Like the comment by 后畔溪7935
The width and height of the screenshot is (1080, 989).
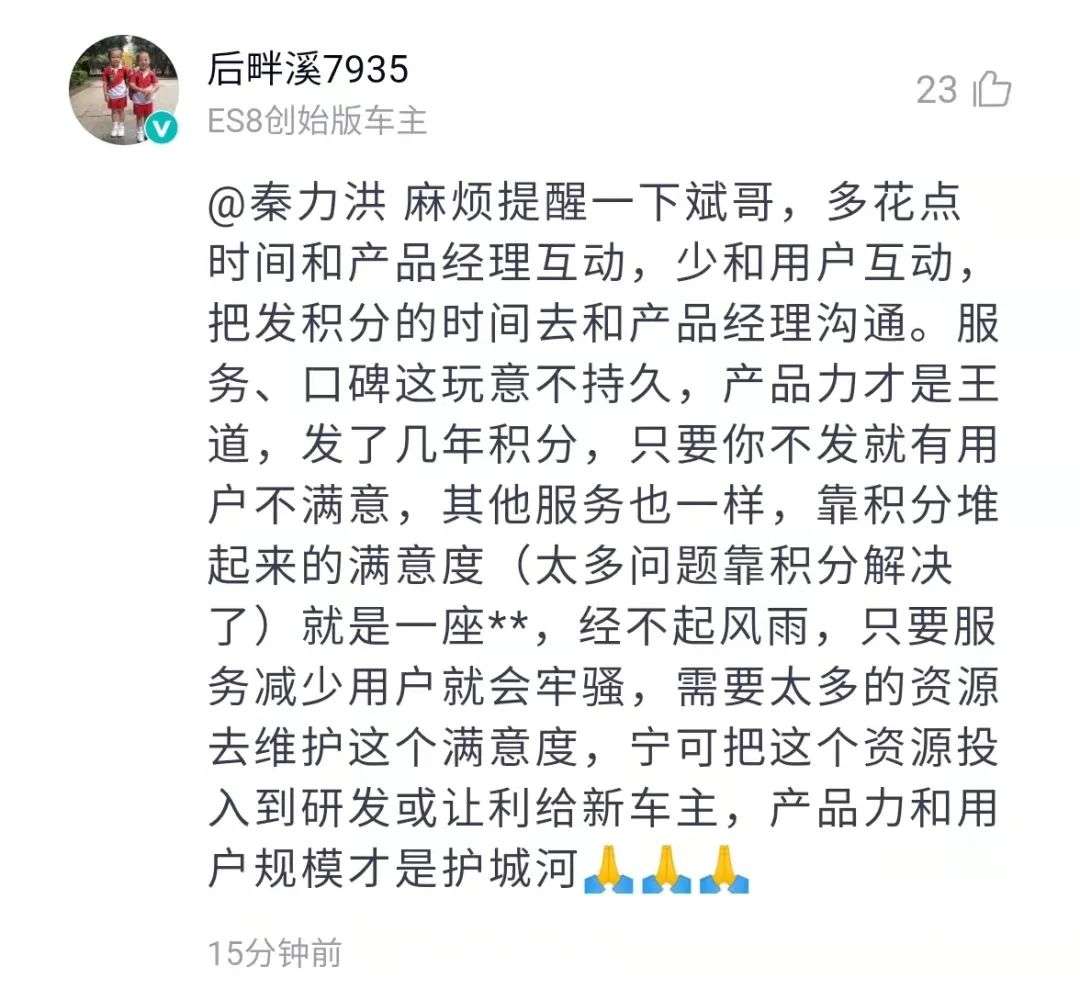click(992, 89)
